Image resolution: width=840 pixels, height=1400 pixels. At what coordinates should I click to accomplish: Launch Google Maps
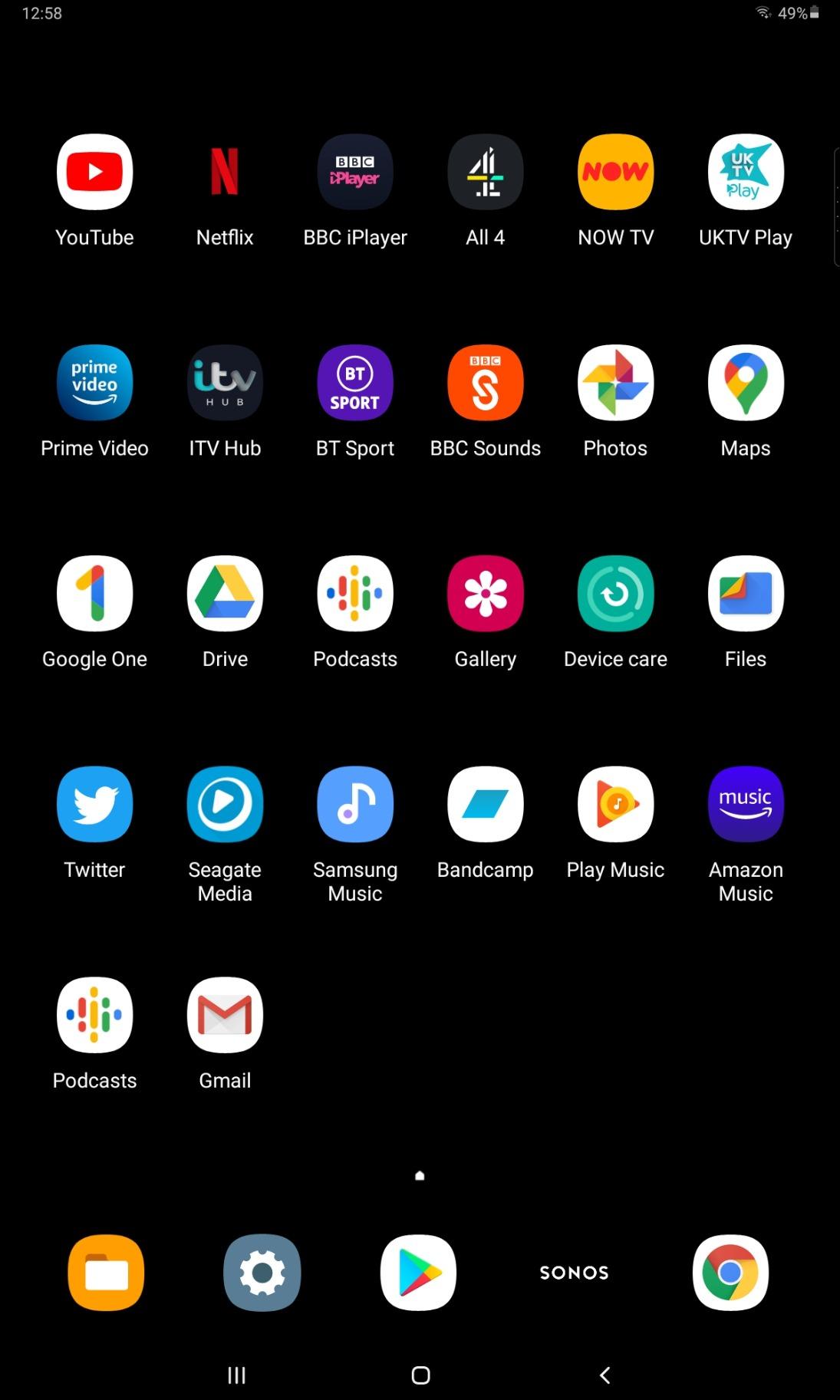746,383
